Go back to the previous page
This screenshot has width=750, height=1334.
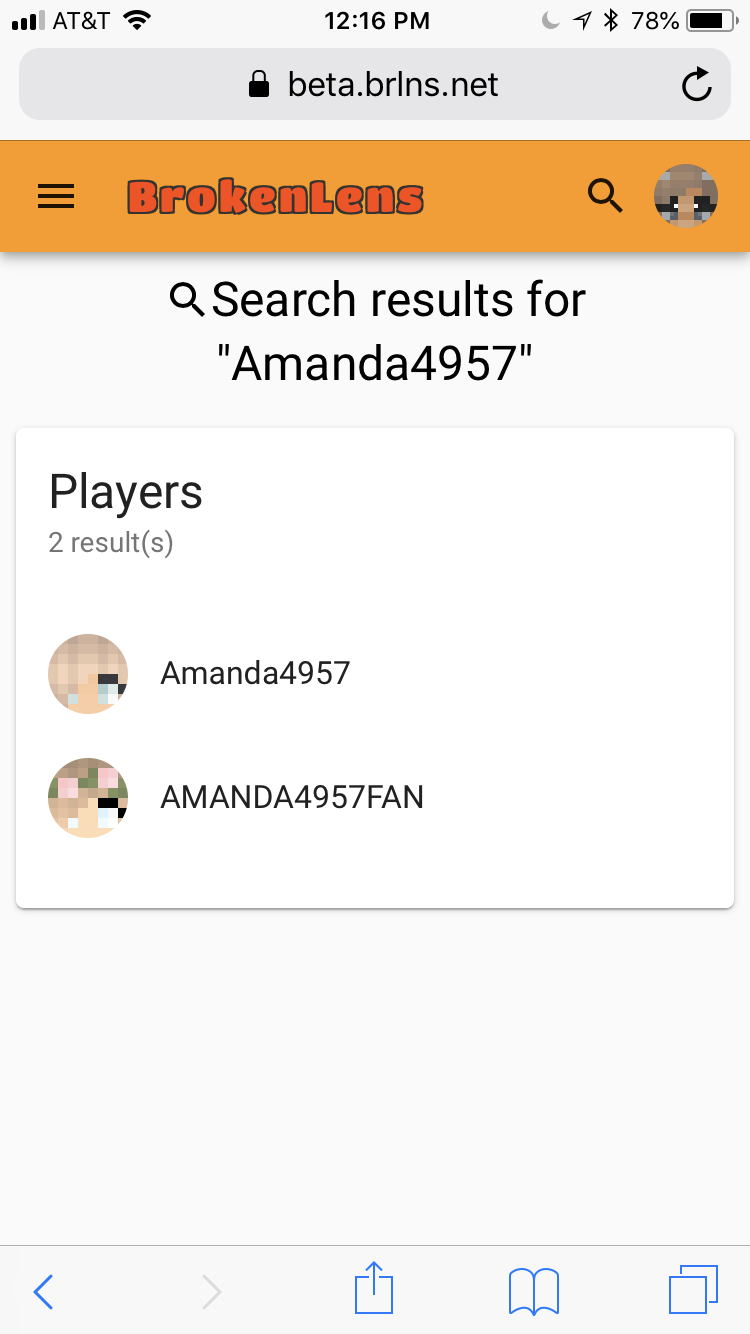pos(43,1292)
